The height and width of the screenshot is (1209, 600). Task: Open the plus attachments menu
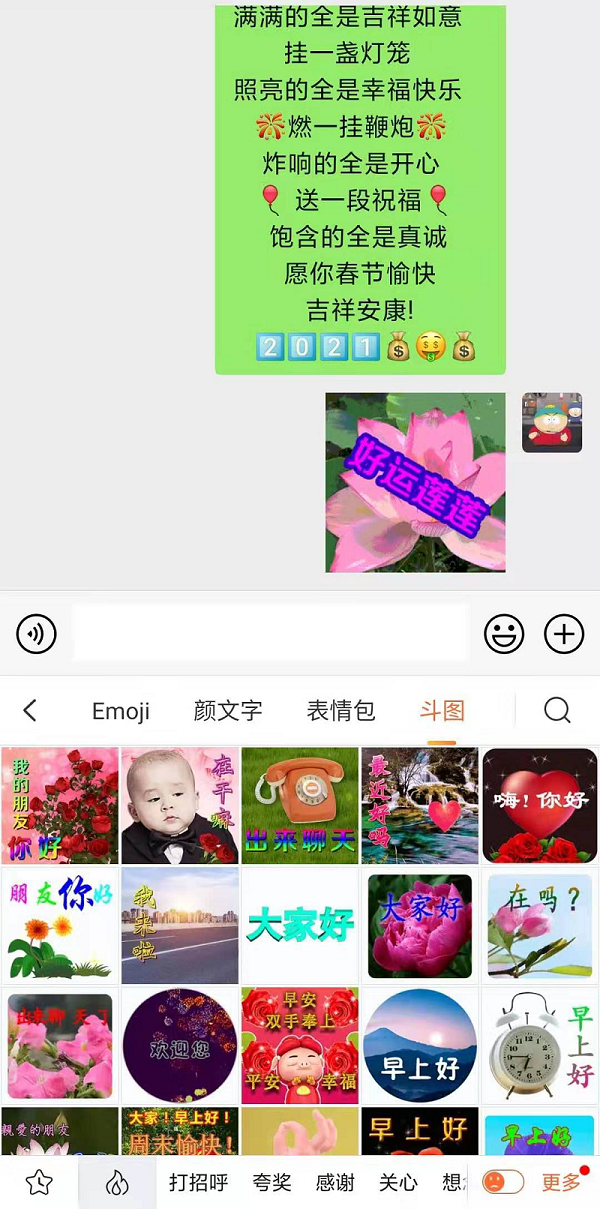(x=564, y=633)
